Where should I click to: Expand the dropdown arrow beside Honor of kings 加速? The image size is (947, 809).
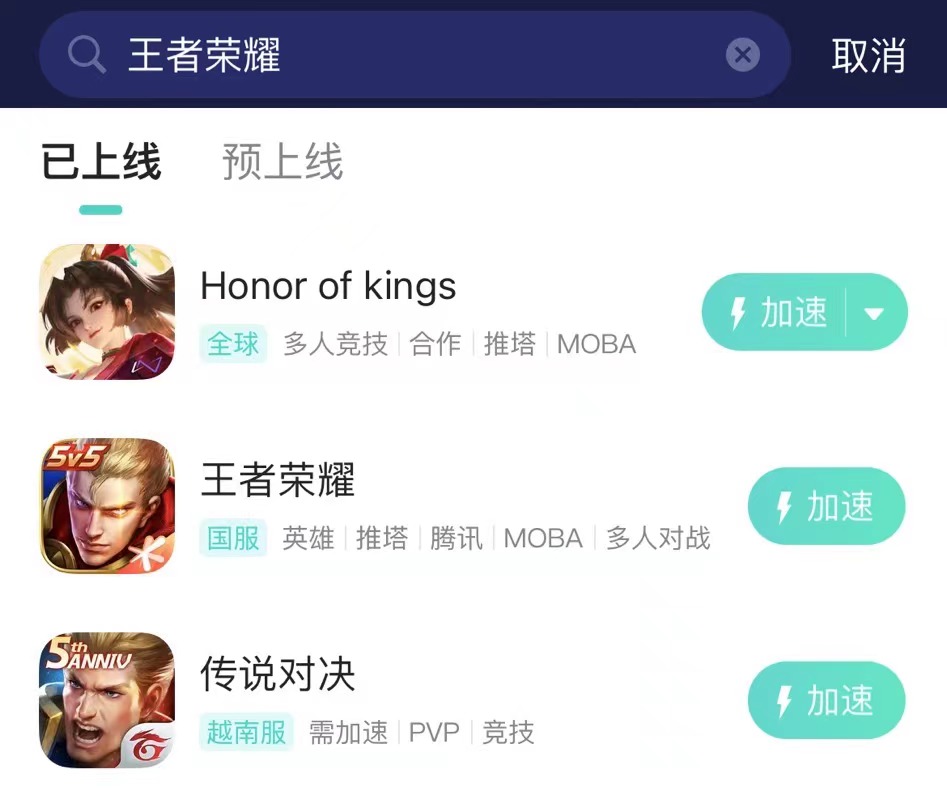click(874, 314)
